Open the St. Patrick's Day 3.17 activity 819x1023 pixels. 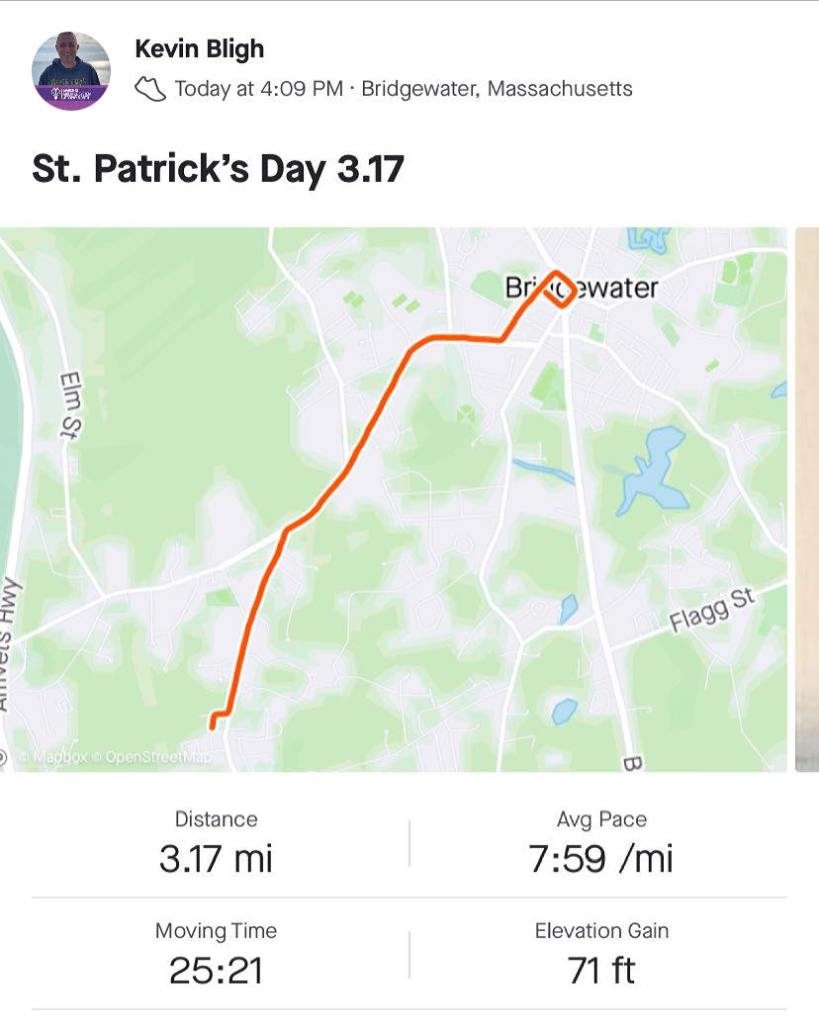click(x=218, y=168)
